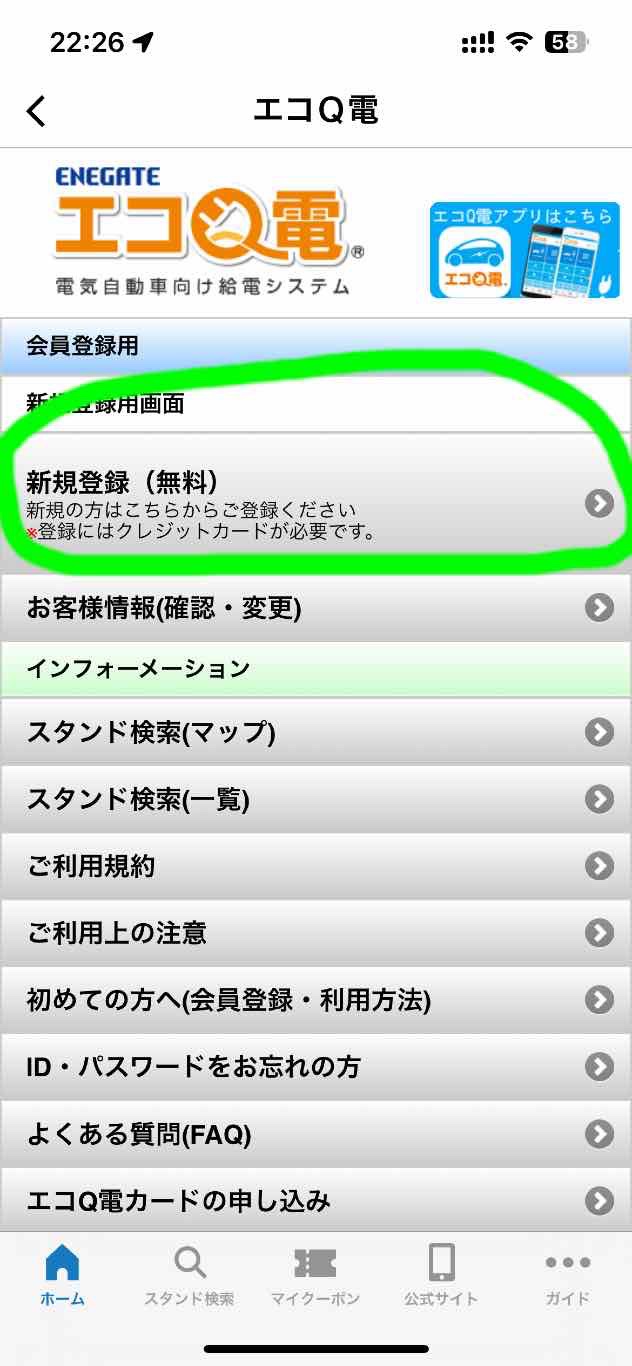Open ご利用上の注意
Image resolution: width=632 pixels, height=1366 pixels.
pos(316,933)
